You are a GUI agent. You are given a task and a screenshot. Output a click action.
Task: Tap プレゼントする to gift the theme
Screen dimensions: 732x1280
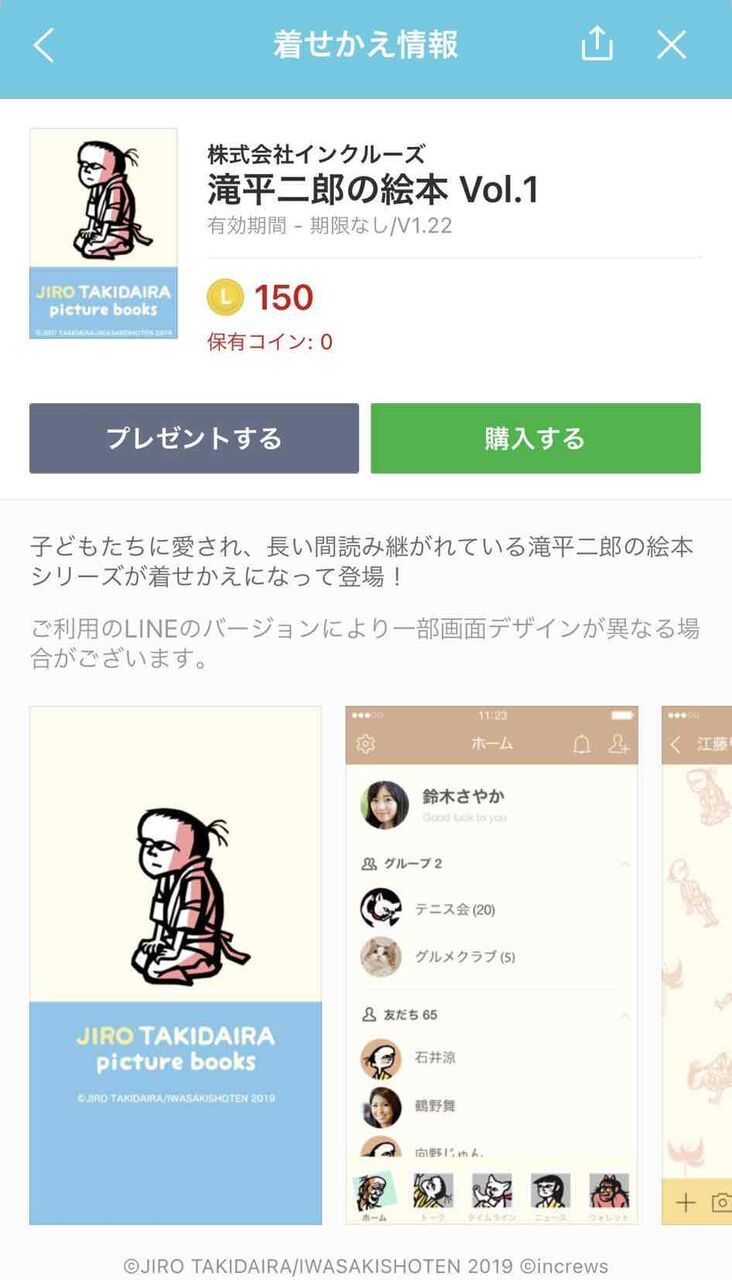click(x=194, y=438)
